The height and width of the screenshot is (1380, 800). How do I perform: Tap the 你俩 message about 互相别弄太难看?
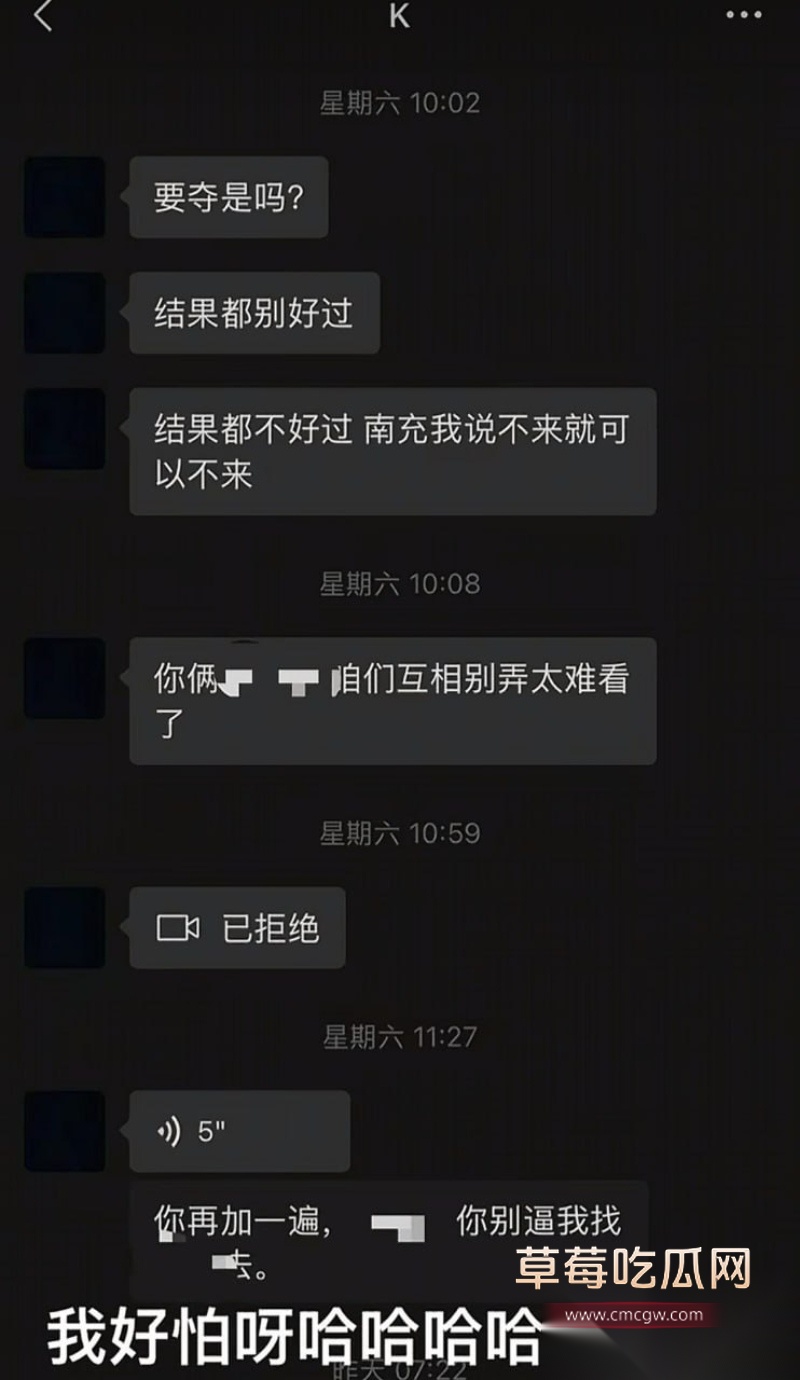(x=392, y=700)
